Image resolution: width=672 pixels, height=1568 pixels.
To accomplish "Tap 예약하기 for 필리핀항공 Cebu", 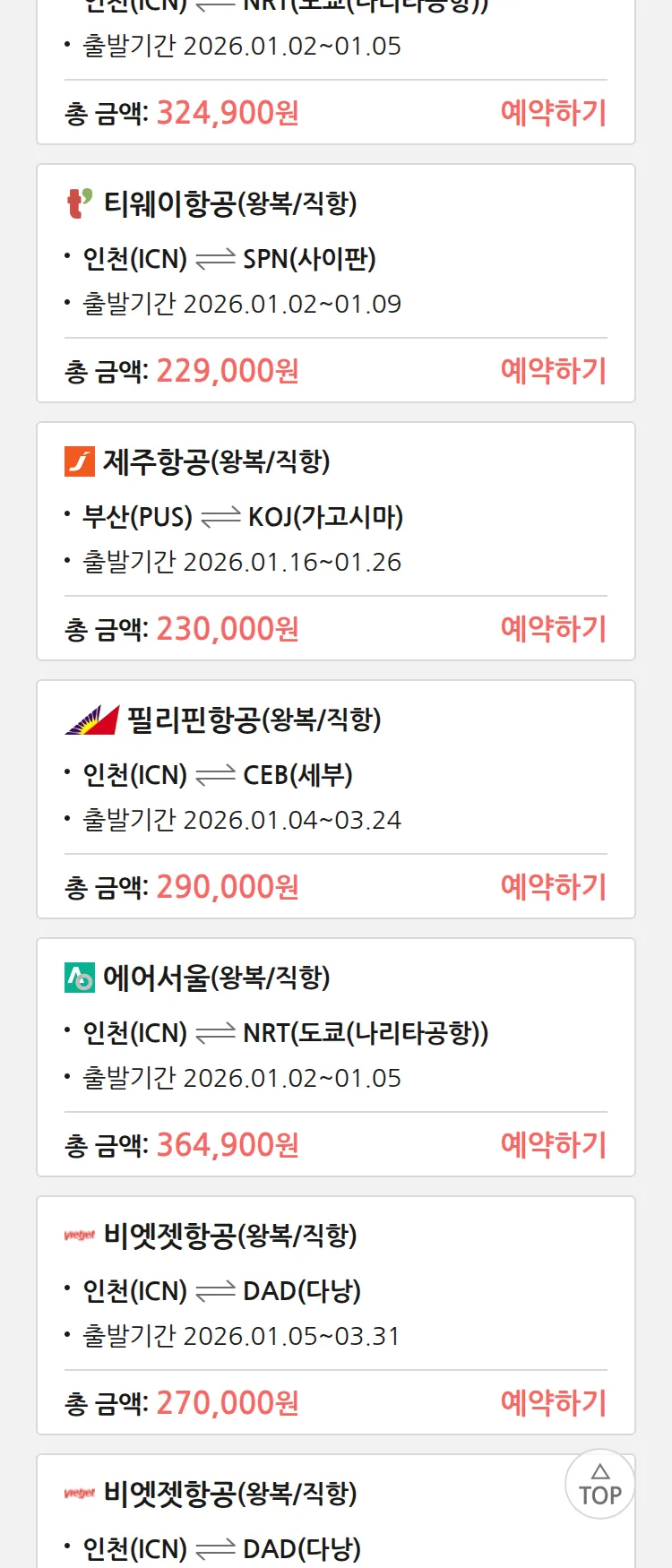I will coord(553,887).
